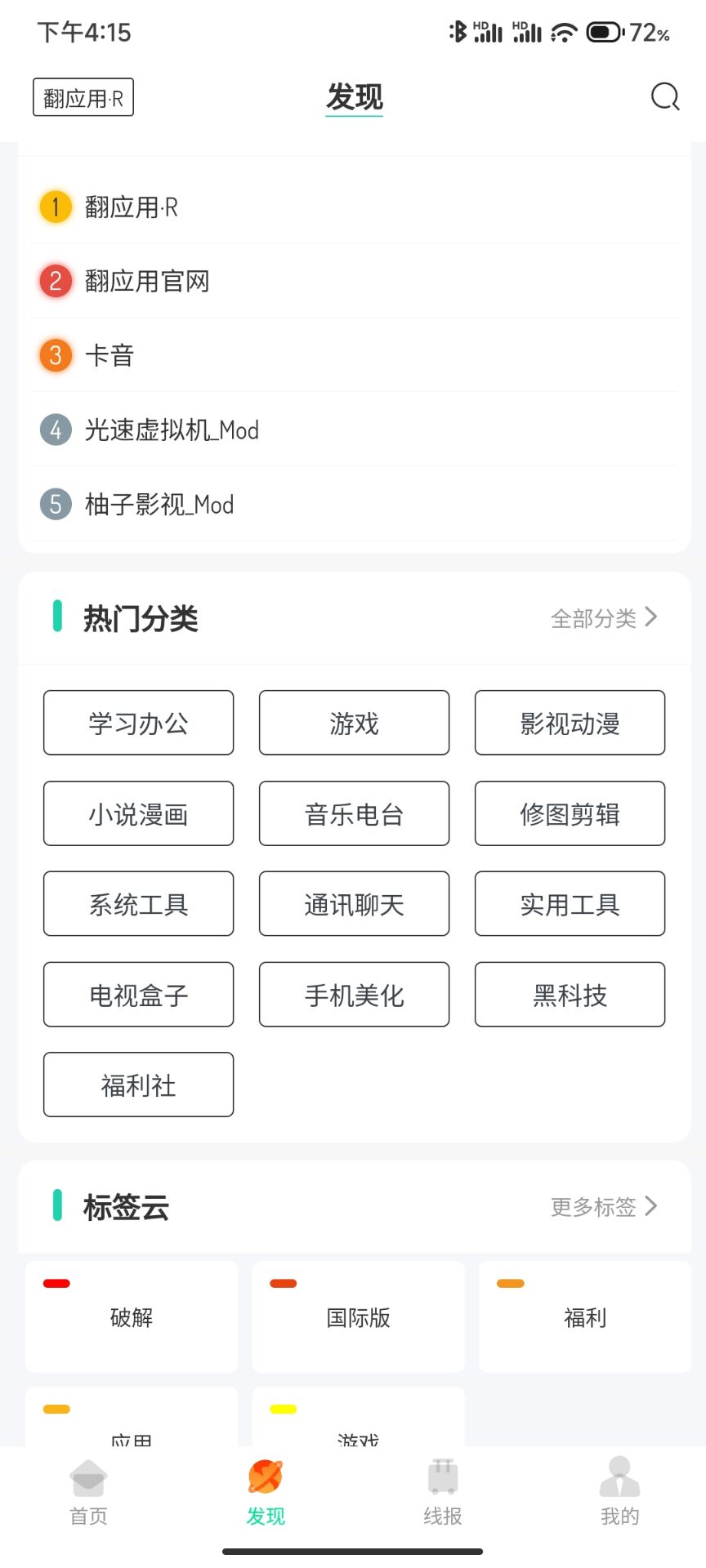Open the ranked item 翻应用官网
The height and width of the screenshot is (1568, 706).
(x=147, y=281)
